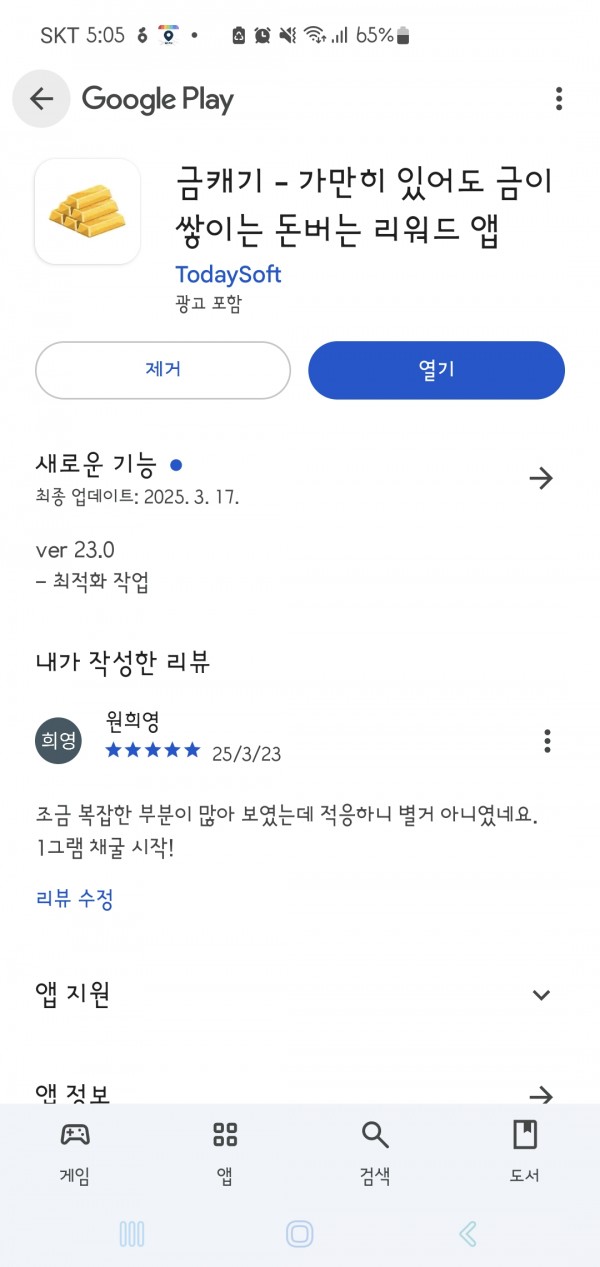Open the options menu for 원희영's review
The image size is (600, 1267).
click(x=547, y=741)
